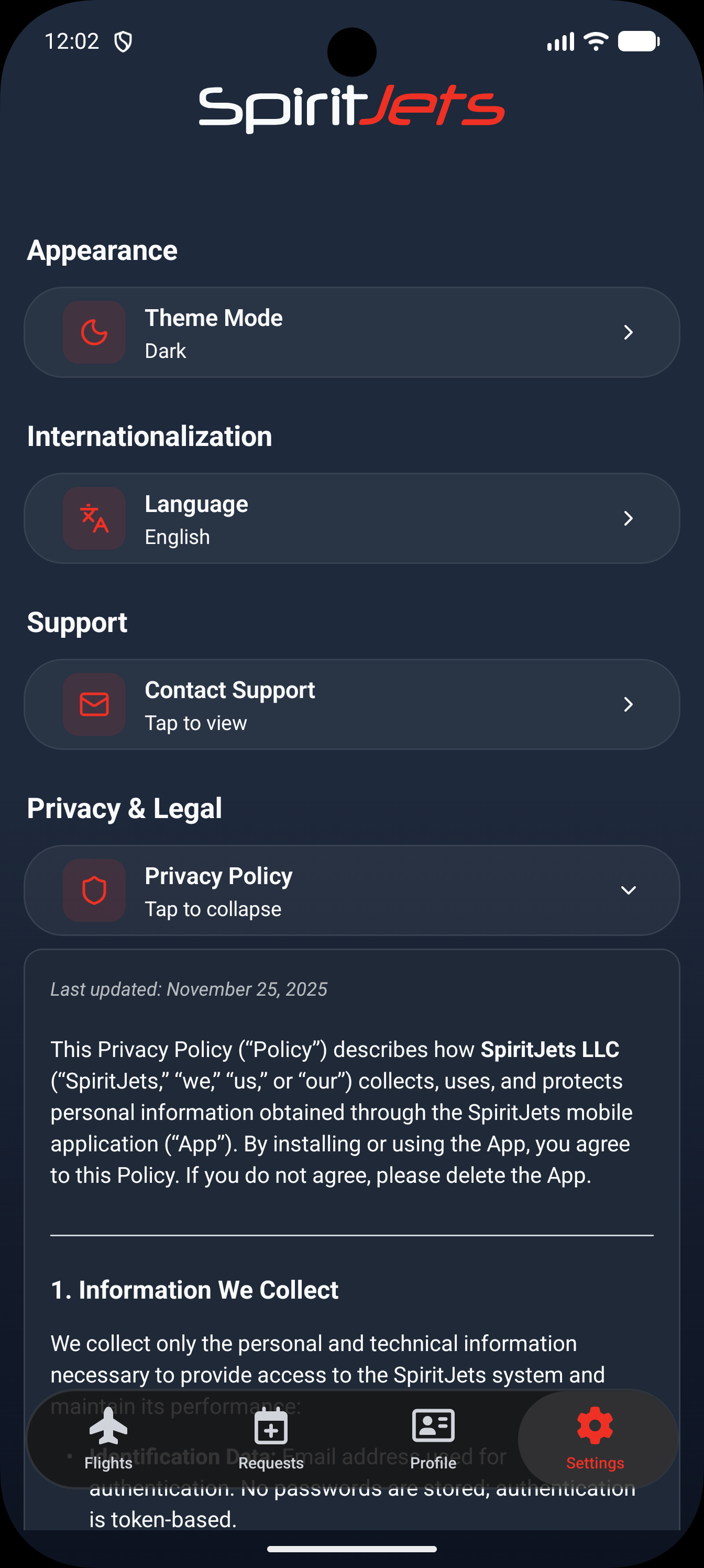Open Contact Support via its chevron
Image resolution: width=704 pixels, height=1568 pixels.
tap(629, 704)
